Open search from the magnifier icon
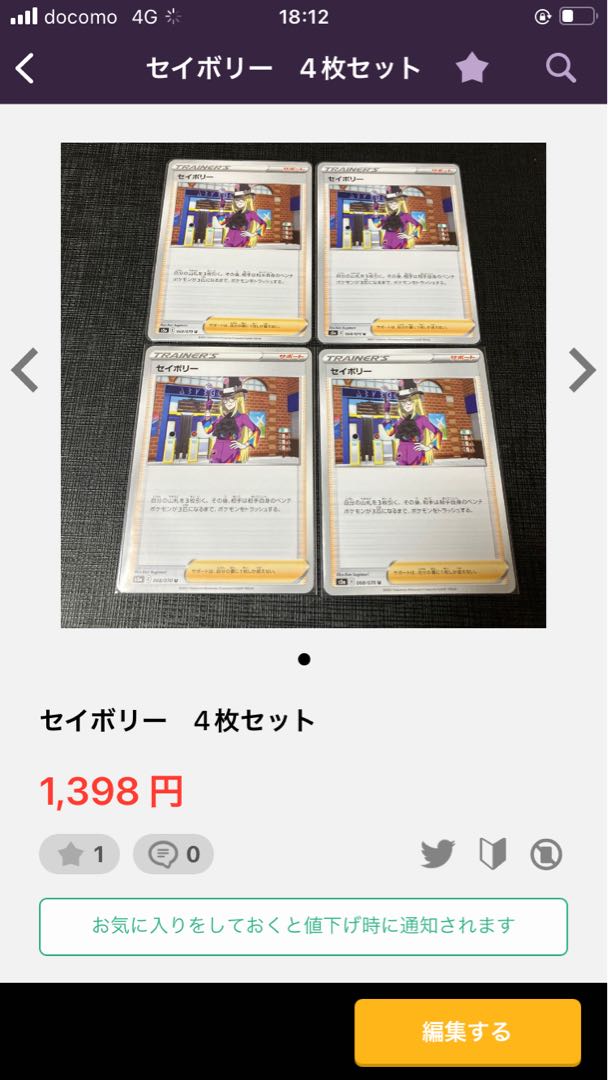Viewport: 608px width, 1080px height. point(561,68)
